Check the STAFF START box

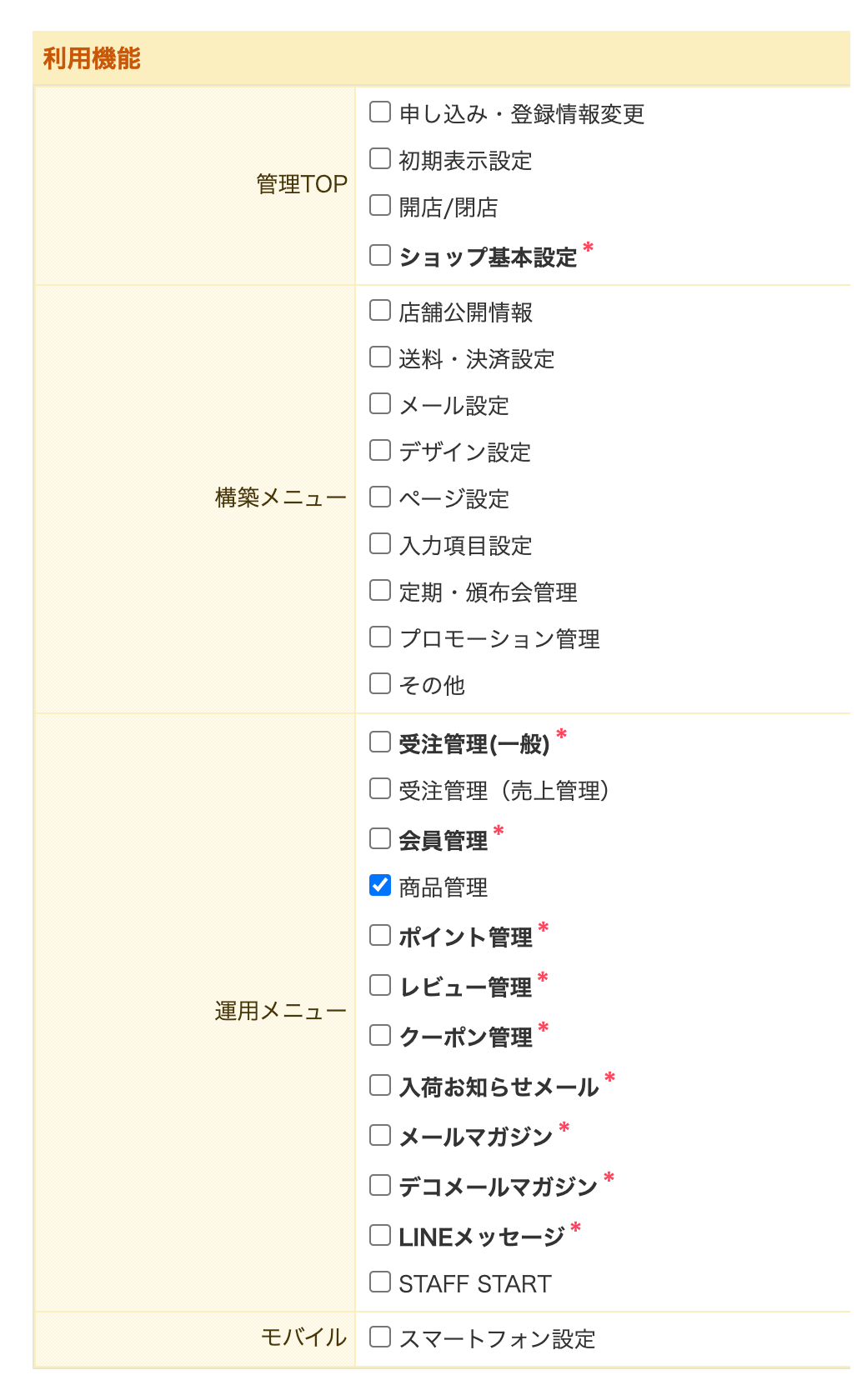380,1282
